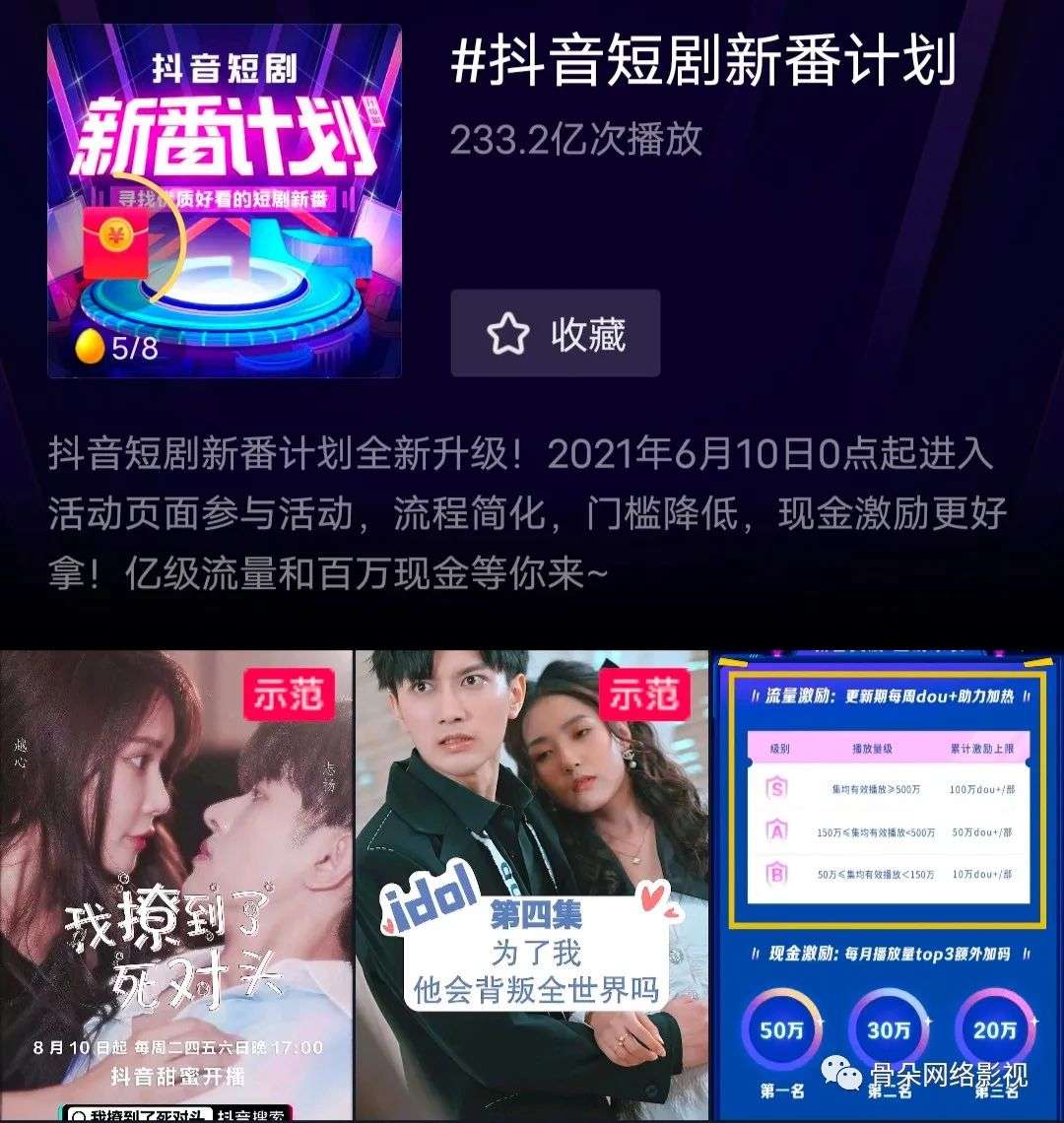This screenshot has width=1064, height=1123.
Task: Open the red envelope reward
Action: [x=116, y=241]
